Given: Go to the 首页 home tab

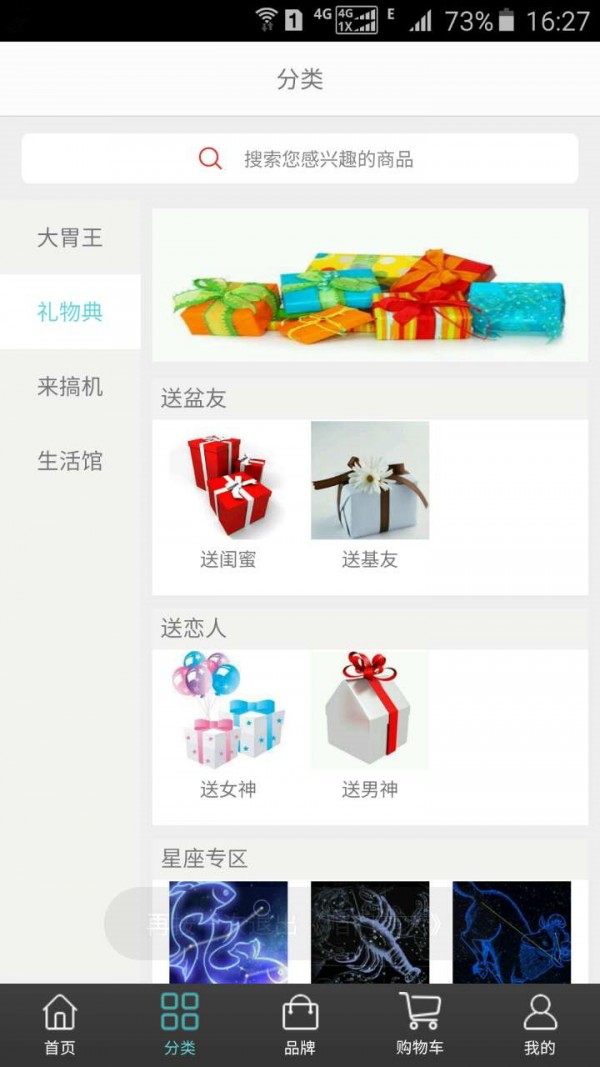Looking at the screenshot, I should (60, 1025).
